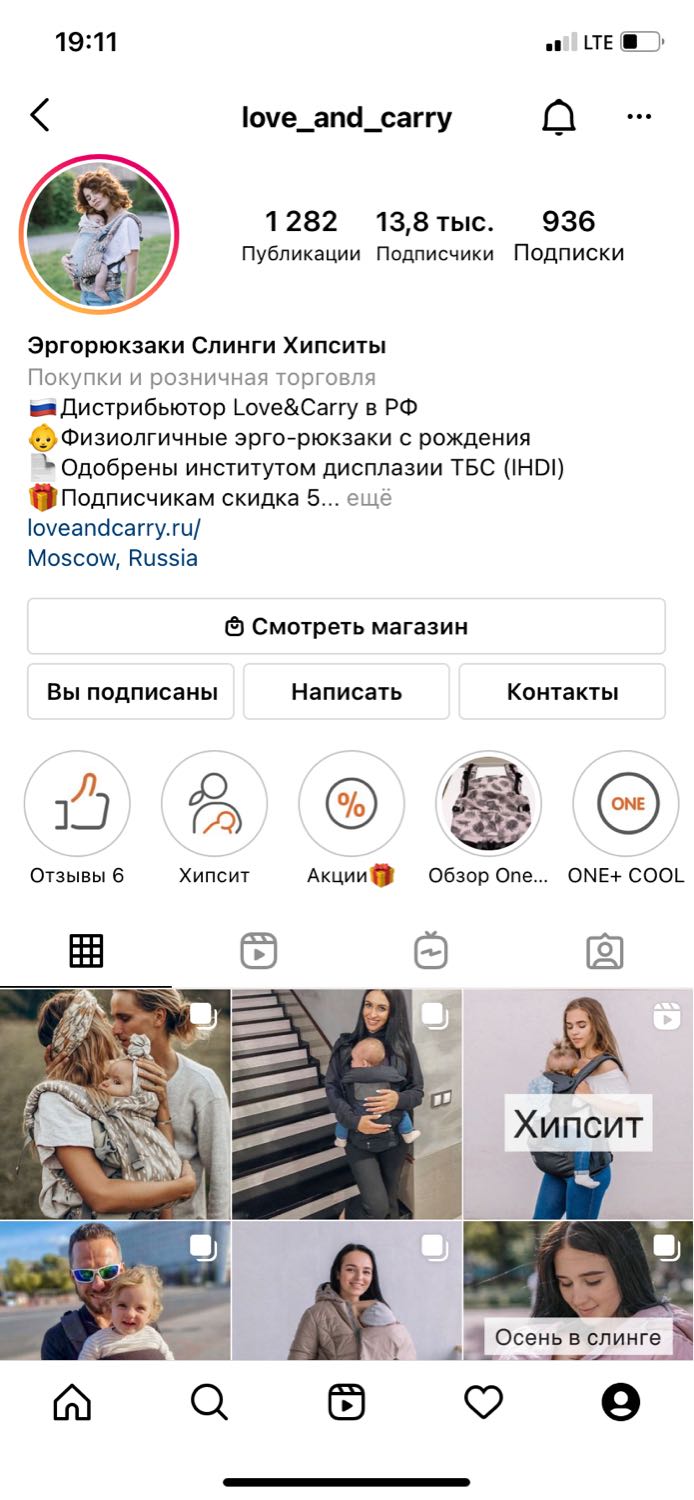
Task: Open the search tab in bottom bar
Action: (x=209, y=1403)
